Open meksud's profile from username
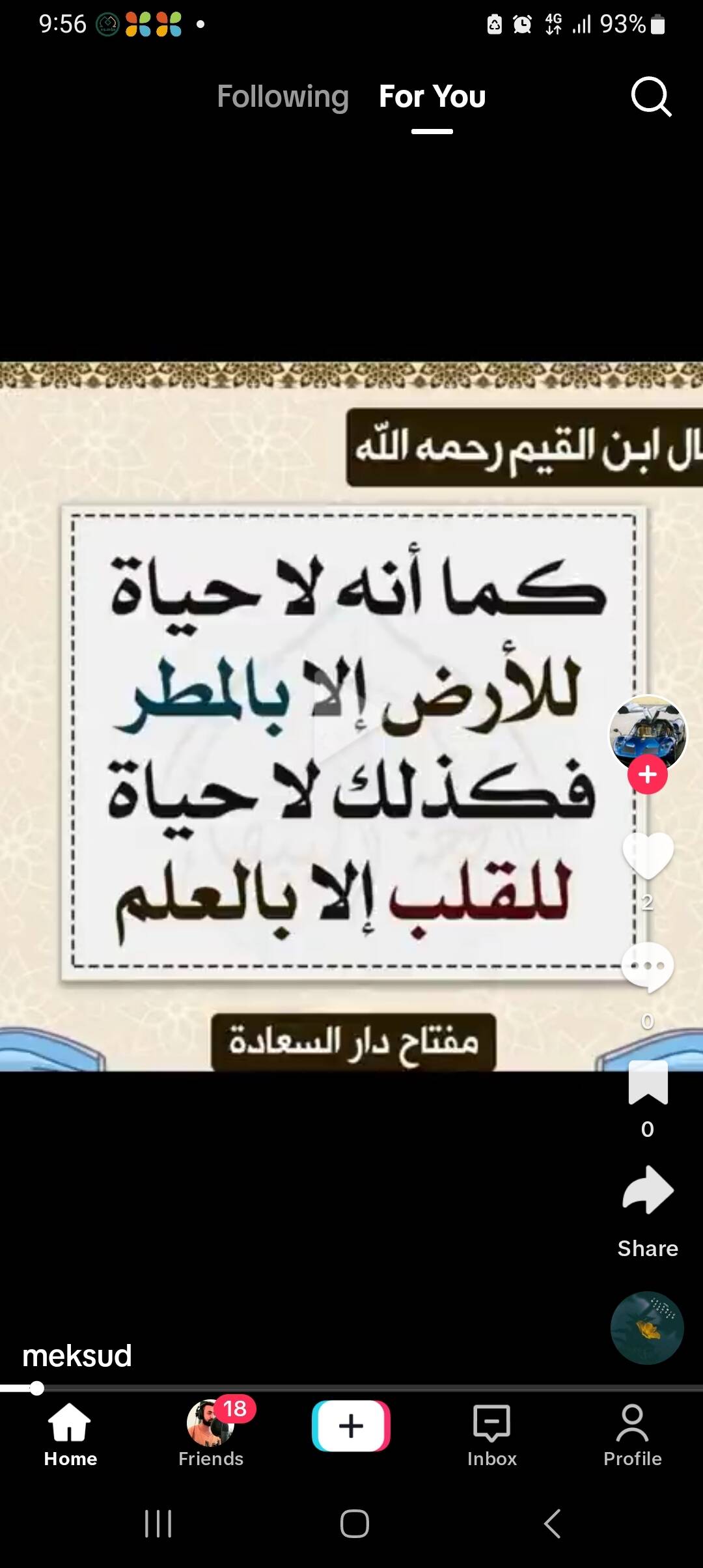The width and height of the screenshot is (703, 1568). 77,1356
